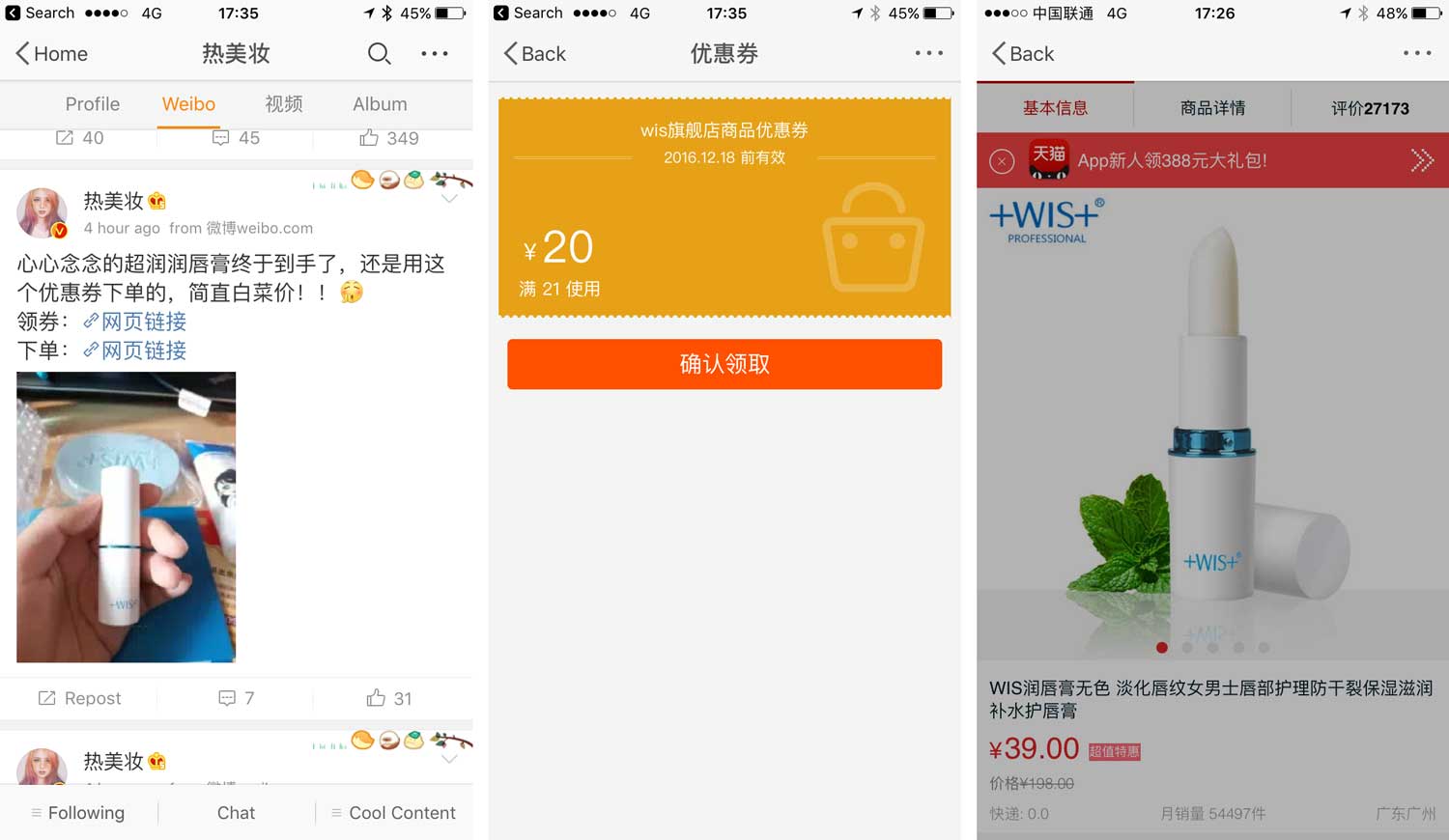1449x840 pixels.
Task: Switch to the Album tab
Action: 380,104
